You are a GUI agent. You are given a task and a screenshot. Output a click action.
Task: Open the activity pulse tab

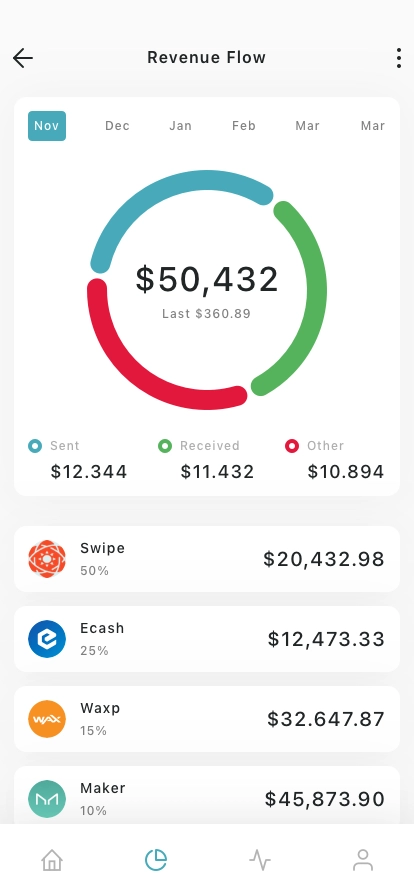(x=260, y=859)
